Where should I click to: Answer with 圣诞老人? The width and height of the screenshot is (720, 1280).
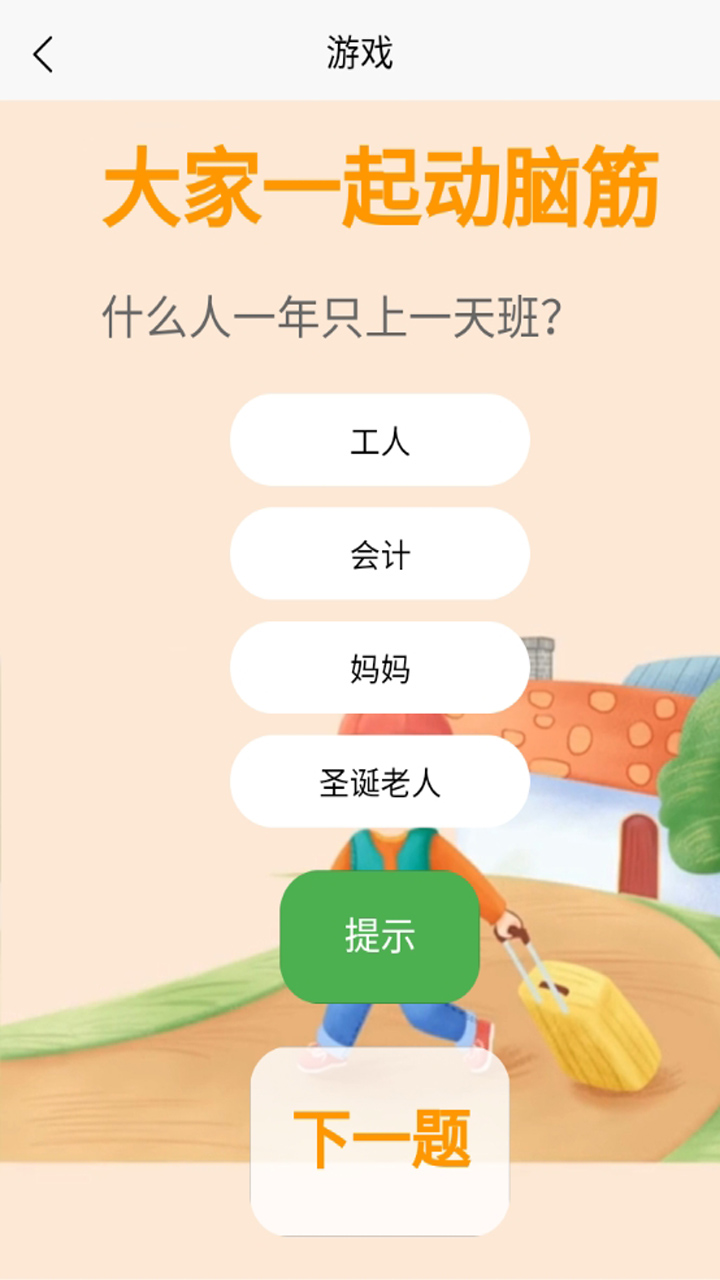pos(380,782)
